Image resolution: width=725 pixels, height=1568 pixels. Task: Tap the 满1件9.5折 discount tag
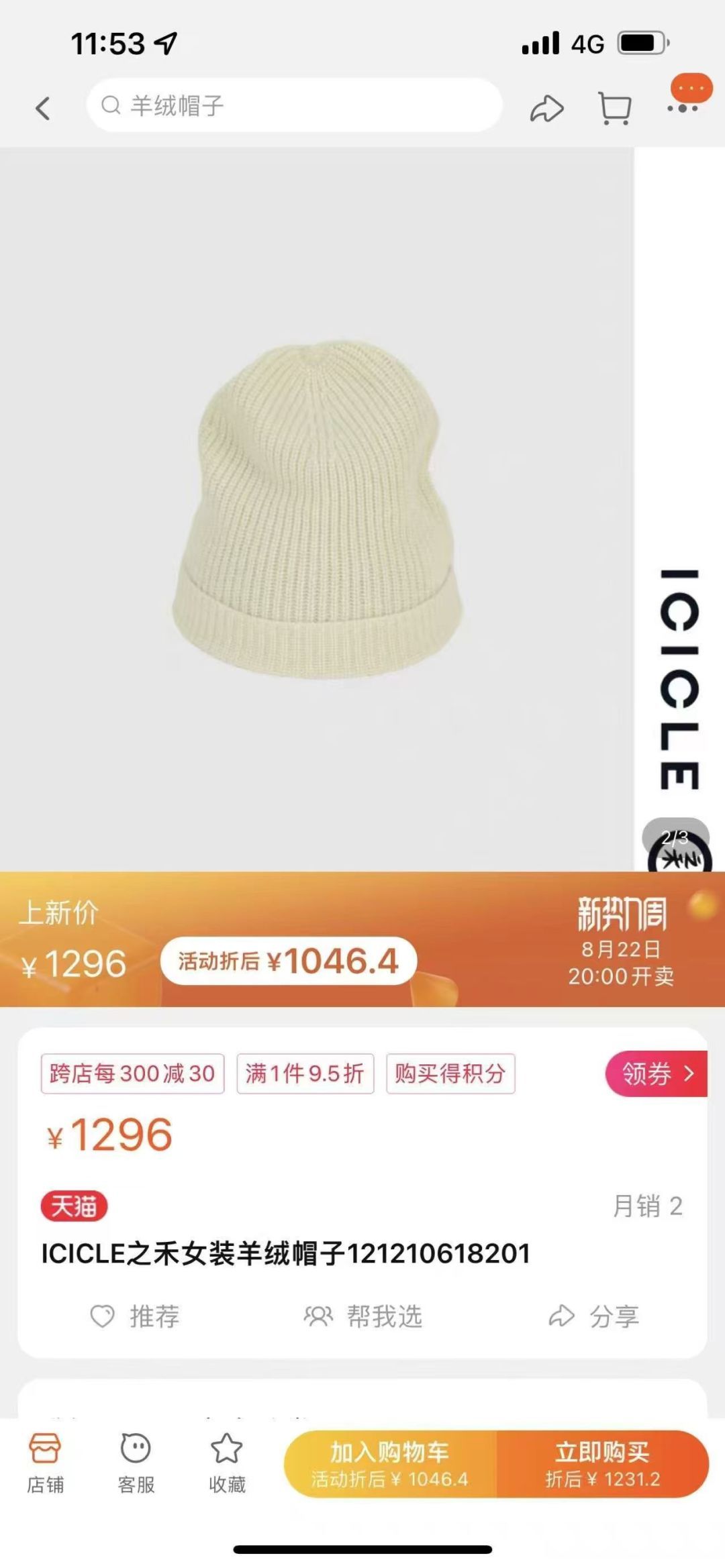point(305,1074)
